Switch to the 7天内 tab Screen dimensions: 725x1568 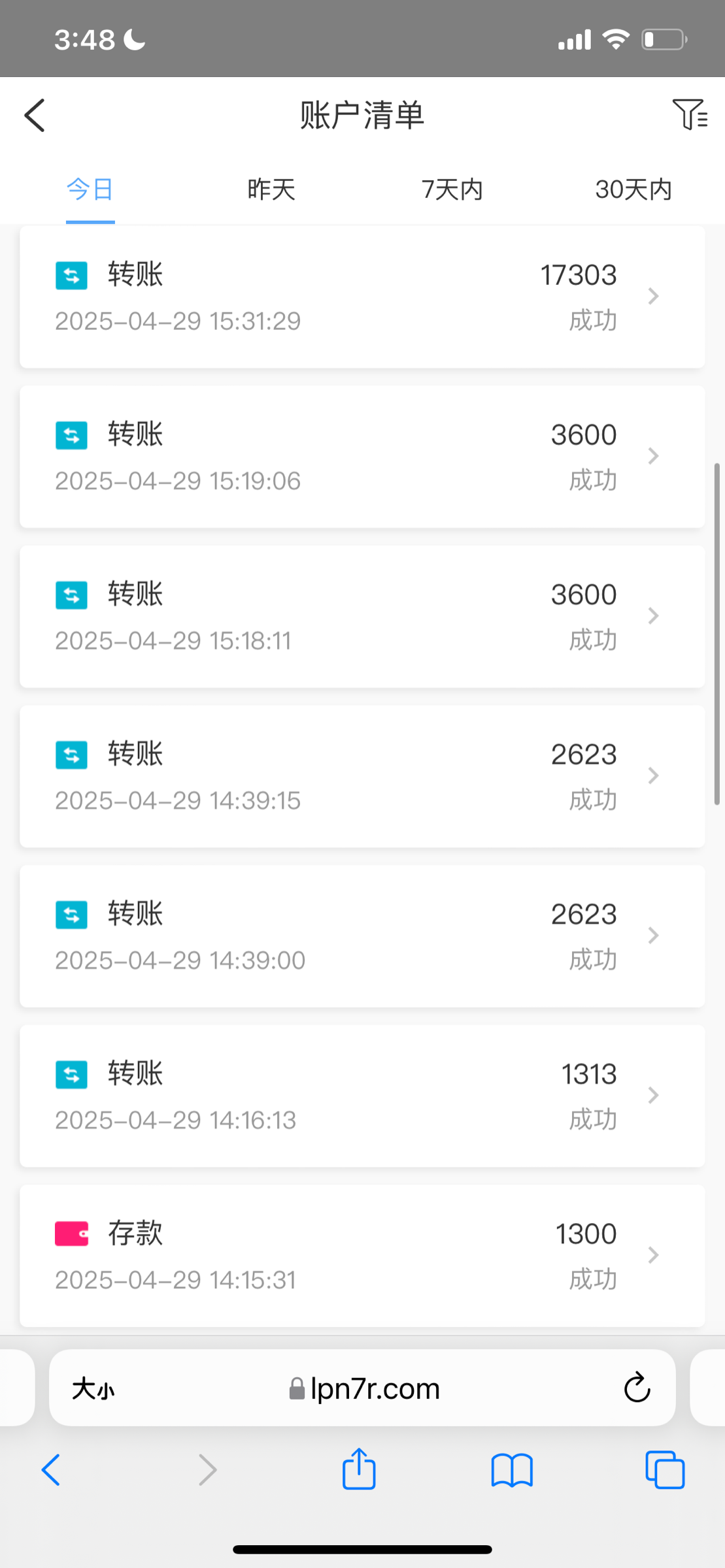[x=452, y=189]
